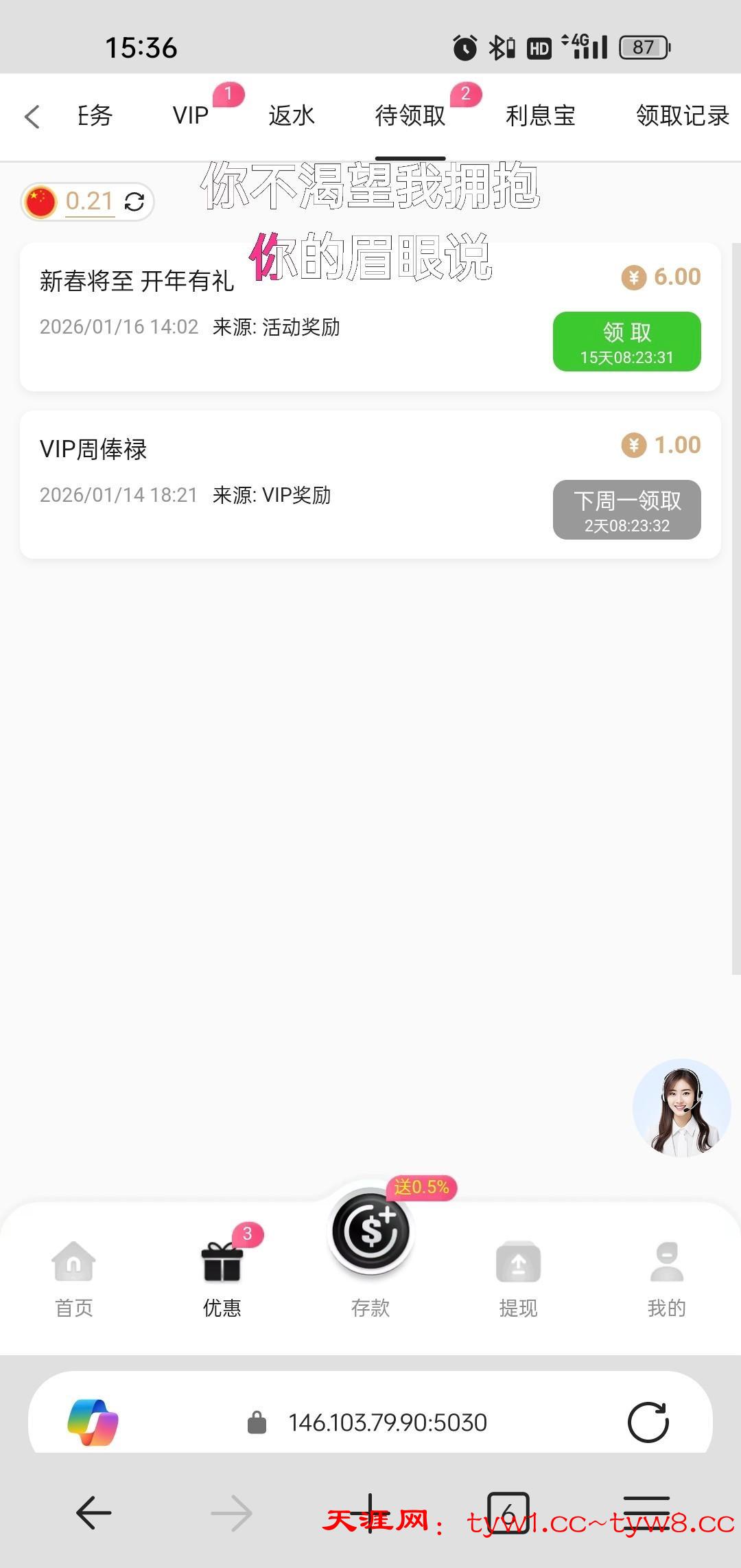Tap the address bar showing 146.103.79.90:5030

click(x=387, y=1422)
